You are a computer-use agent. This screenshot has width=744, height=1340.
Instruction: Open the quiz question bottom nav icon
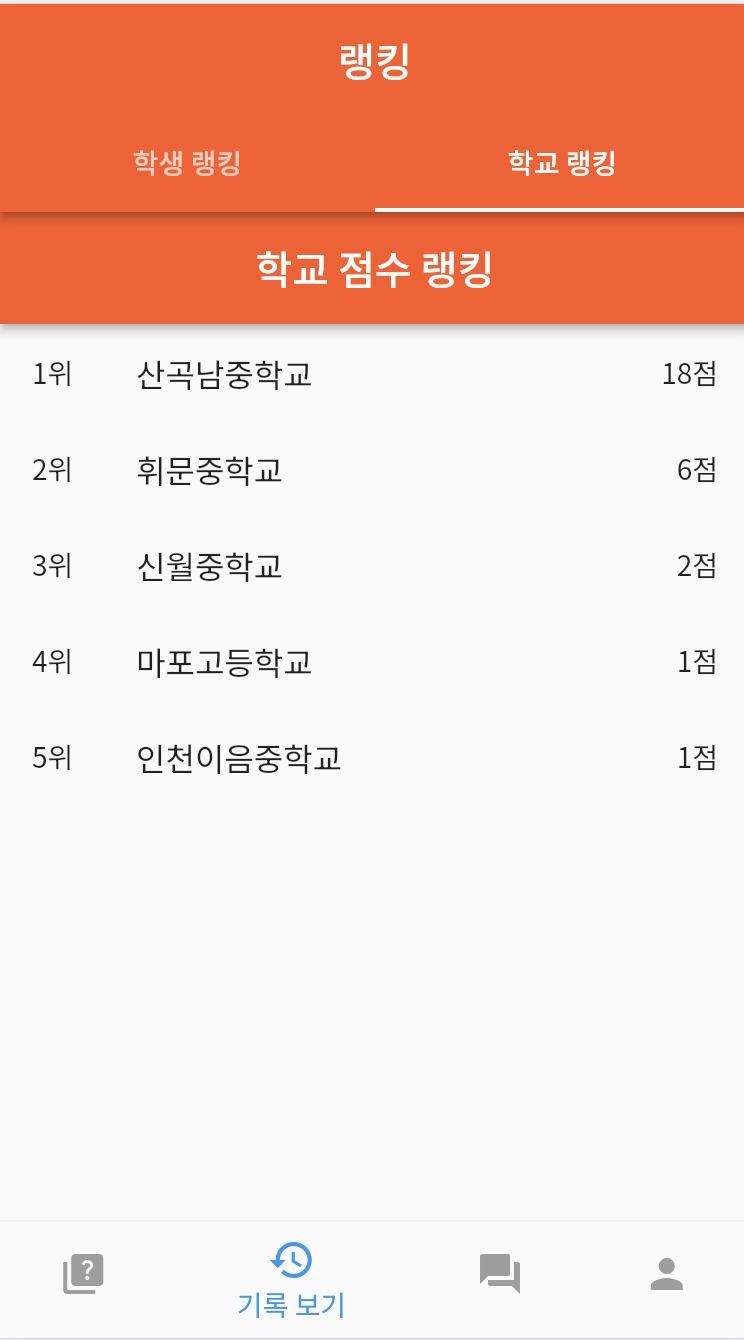click(84, 1274)
